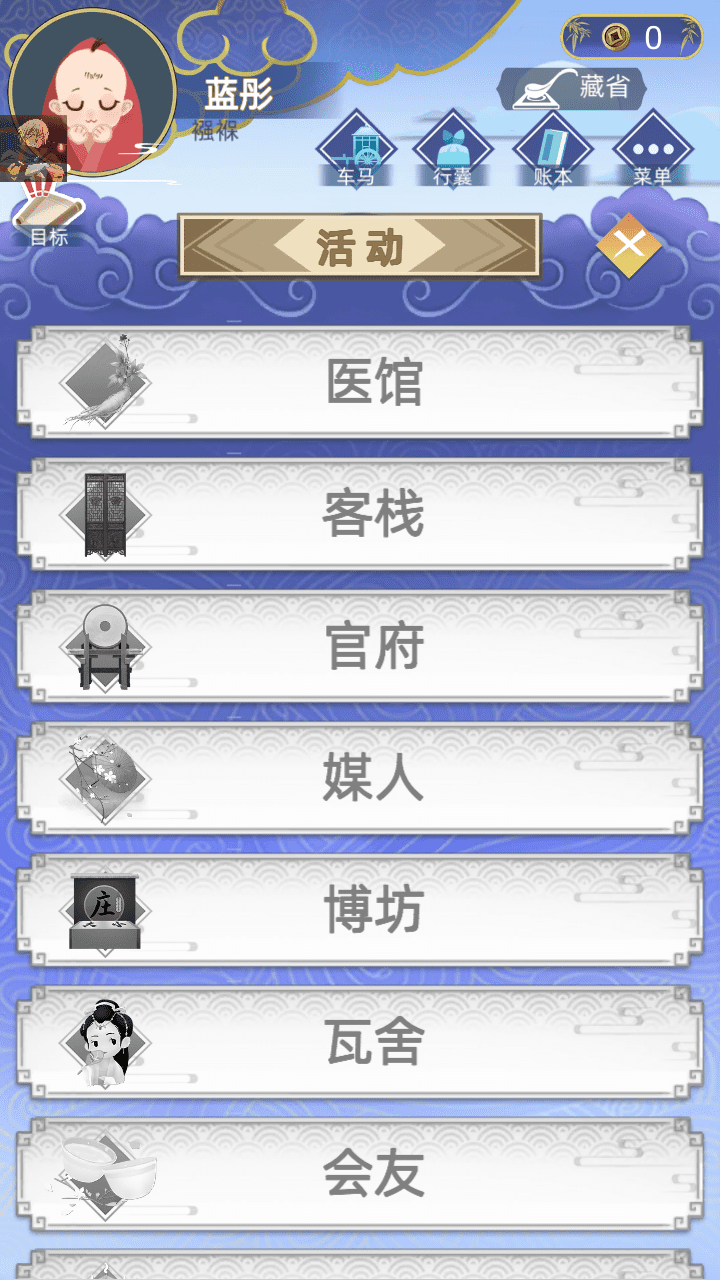The width and height of the screenshot is (720, 1280).
Task: Close the 活动 panel
Action: click(x=628, y=244)
